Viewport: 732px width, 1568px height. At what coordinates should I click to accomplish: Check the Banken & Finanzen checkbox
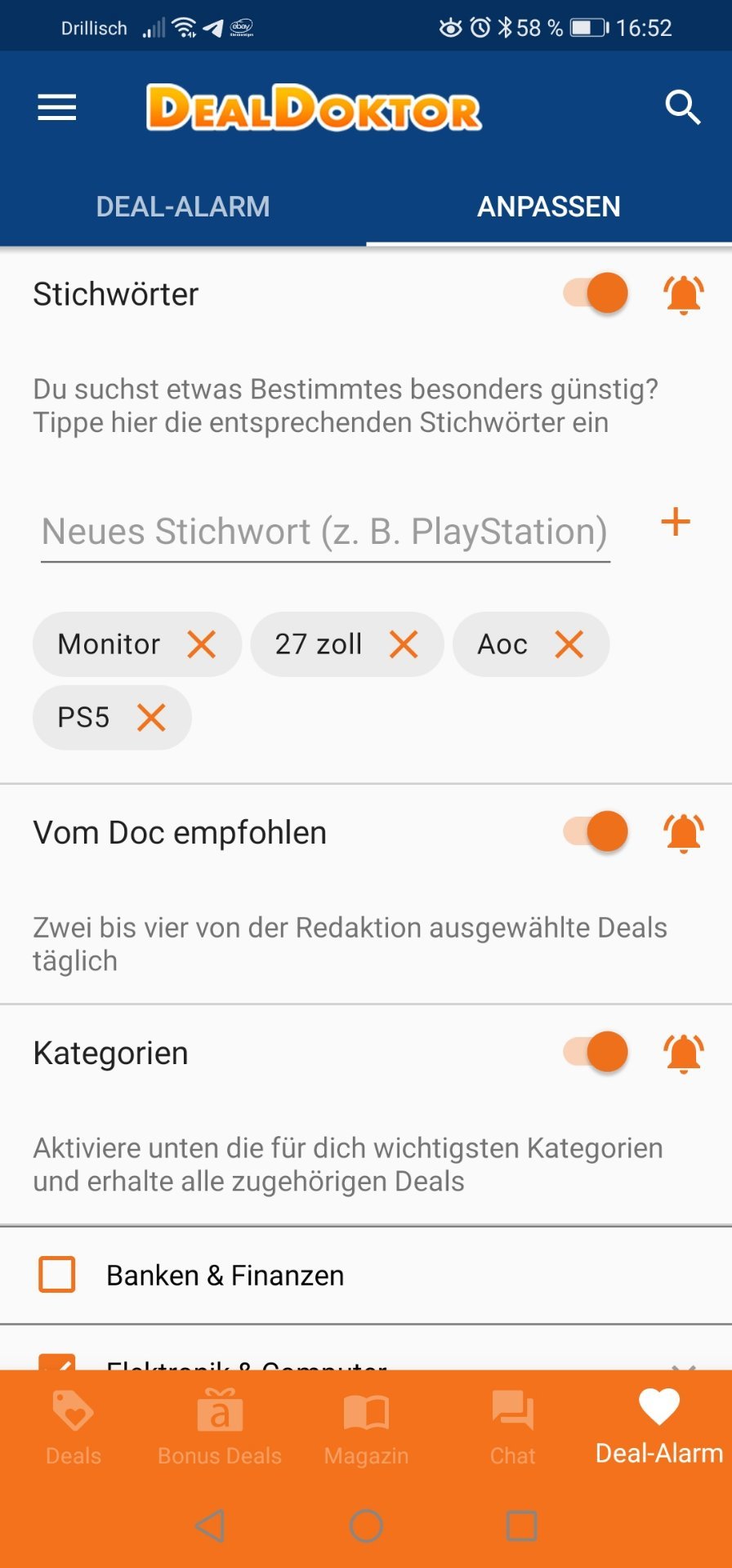tap(57, 1274)
